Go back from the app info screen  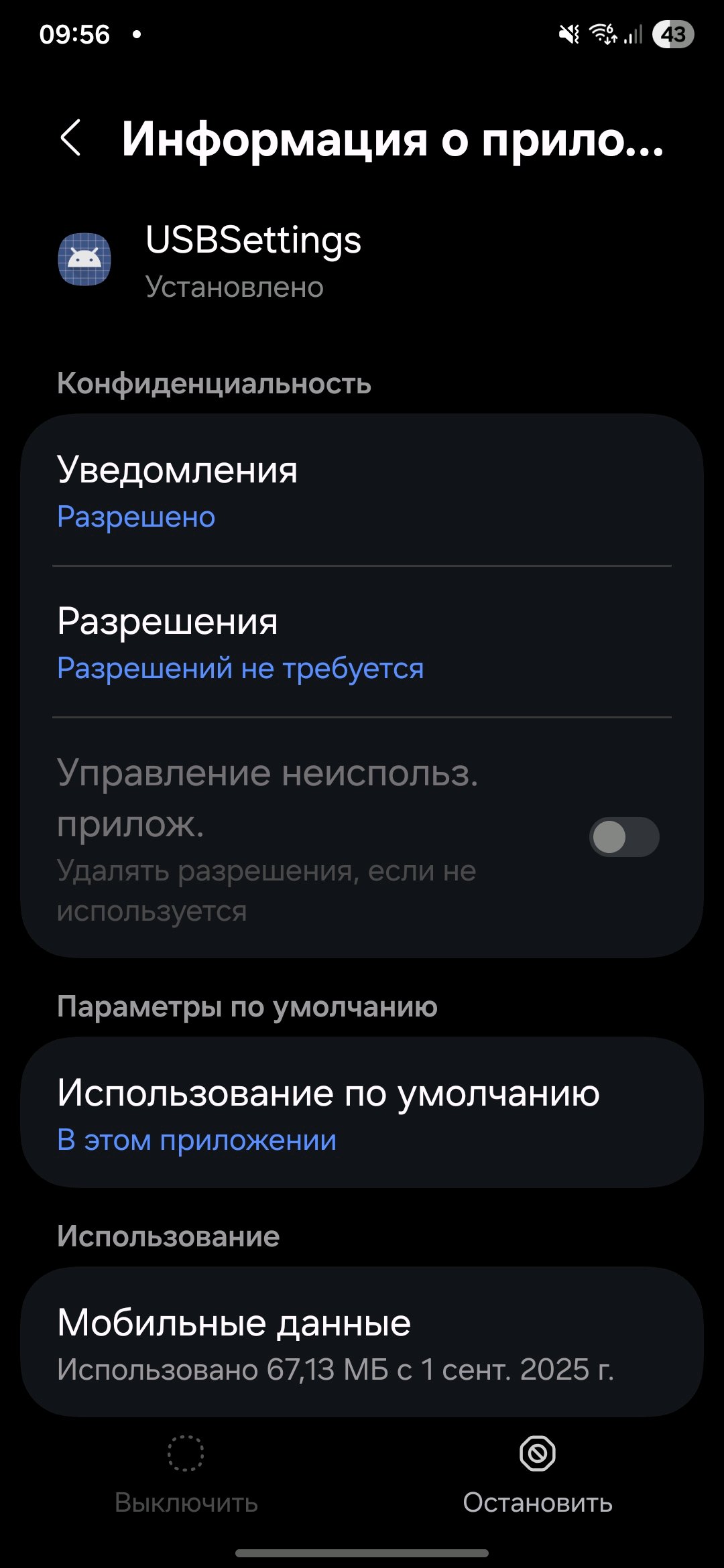click(x=71, y=139)
